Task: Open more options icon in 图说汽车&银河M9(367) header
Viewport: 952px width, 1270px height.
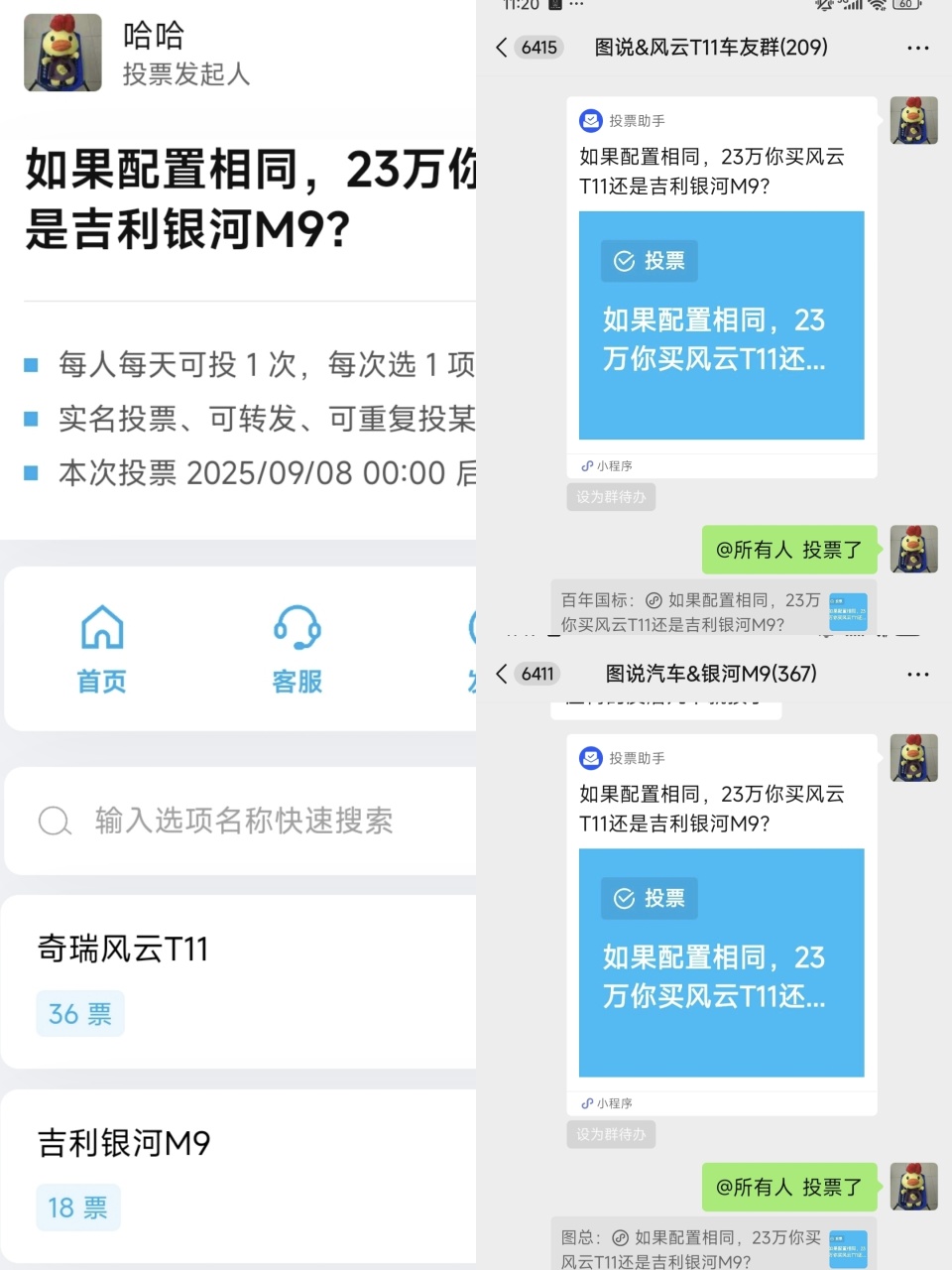Action: point(917,674)
